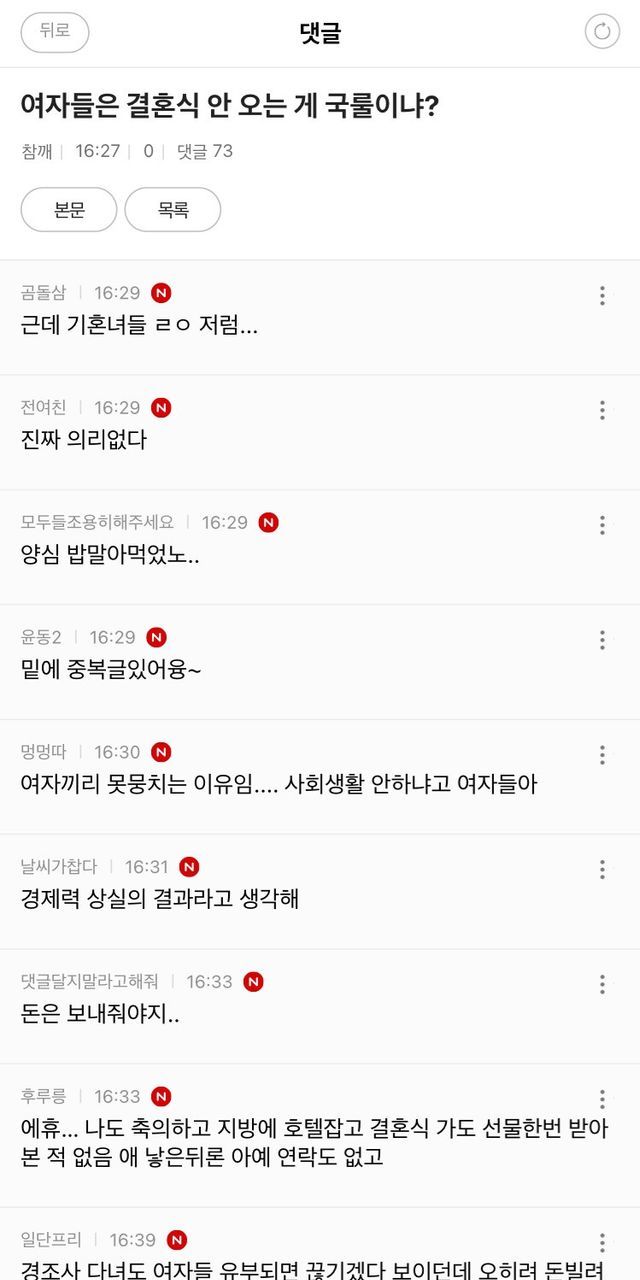Open the options menu on 날씨가찹다's comment
Screen dimensions: 640x1280
[602, 870]
